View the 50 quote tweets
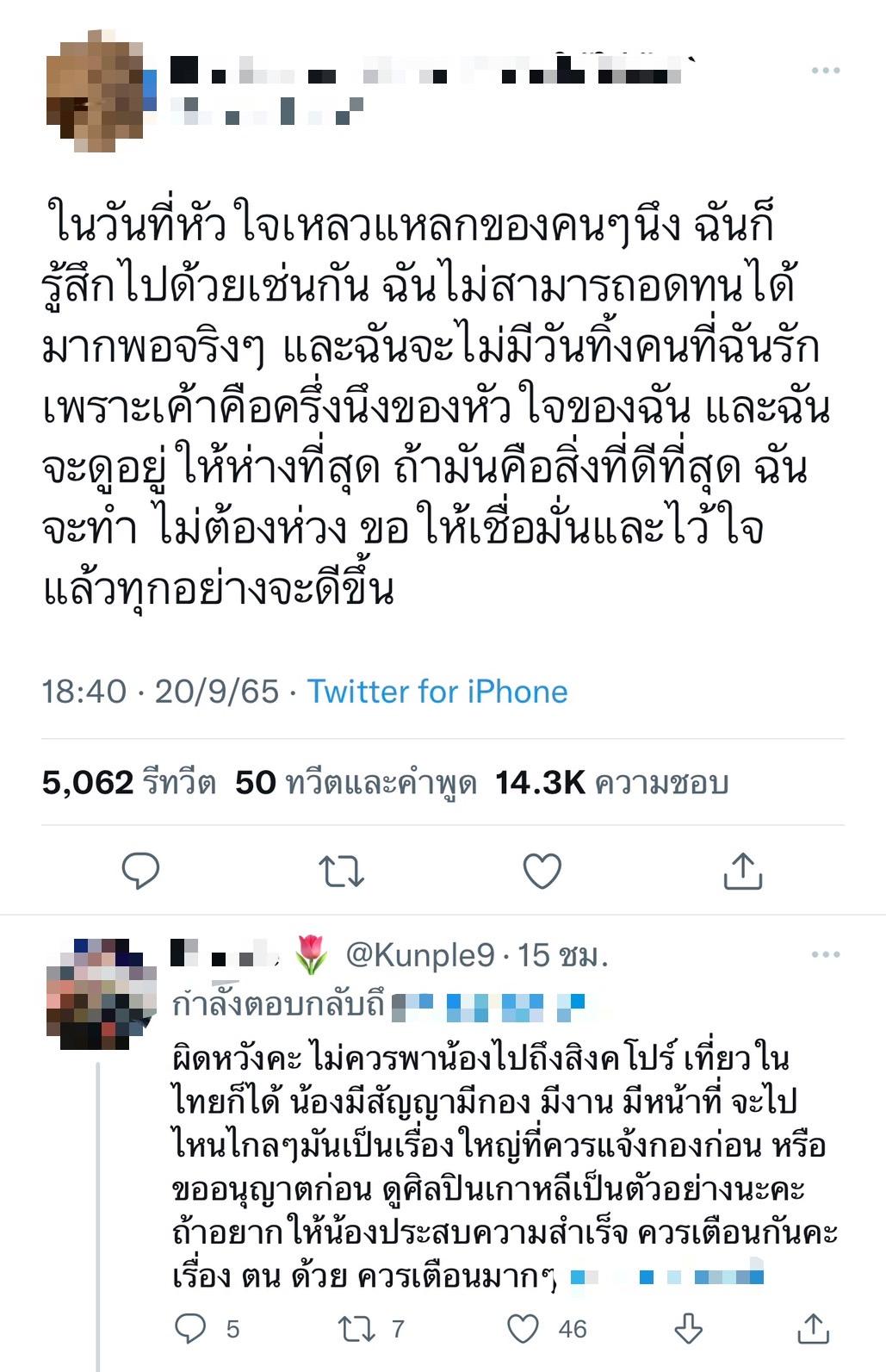 355,783
